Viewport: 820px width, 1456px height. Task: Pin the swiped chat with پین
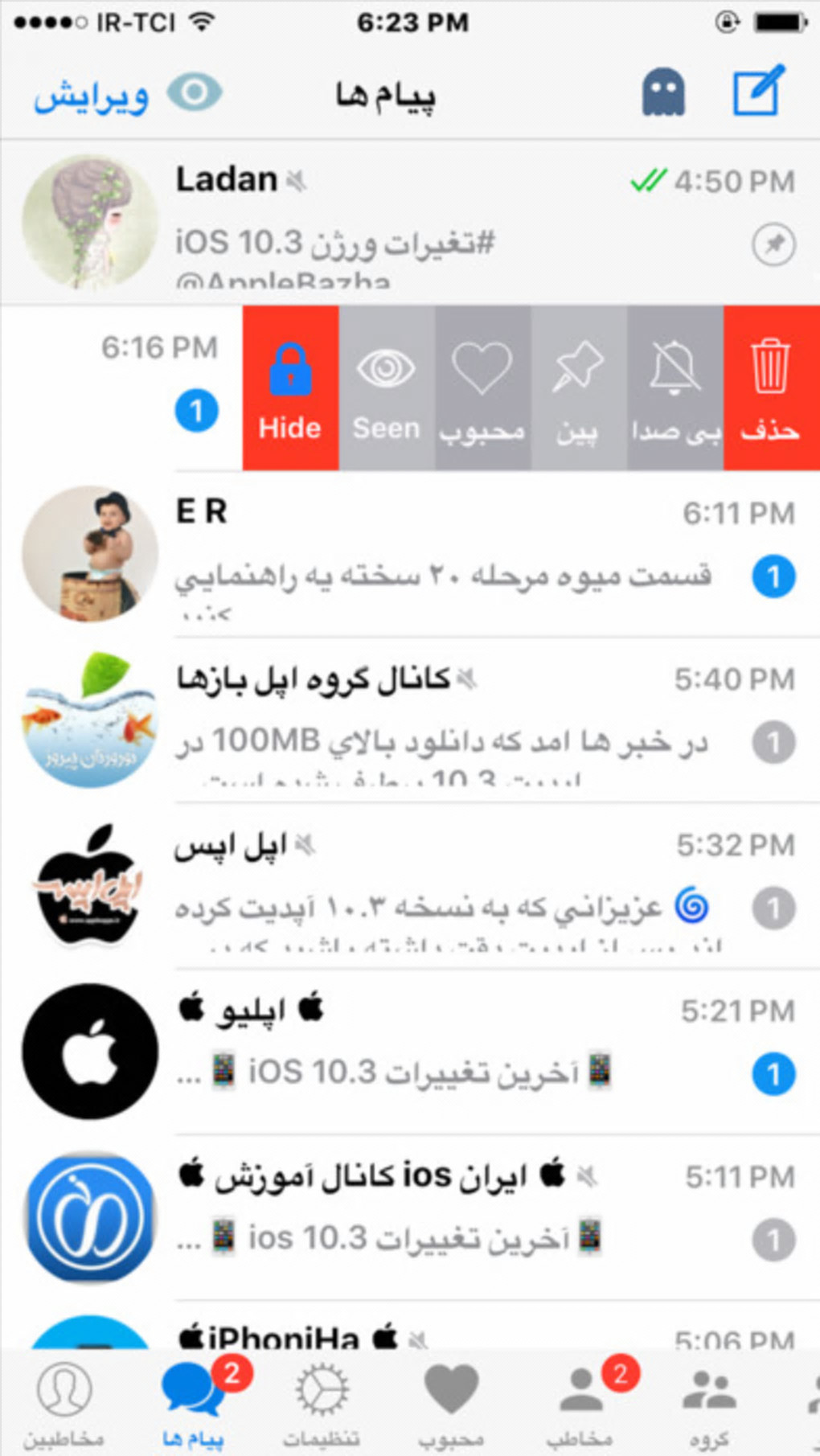(578, 388)
